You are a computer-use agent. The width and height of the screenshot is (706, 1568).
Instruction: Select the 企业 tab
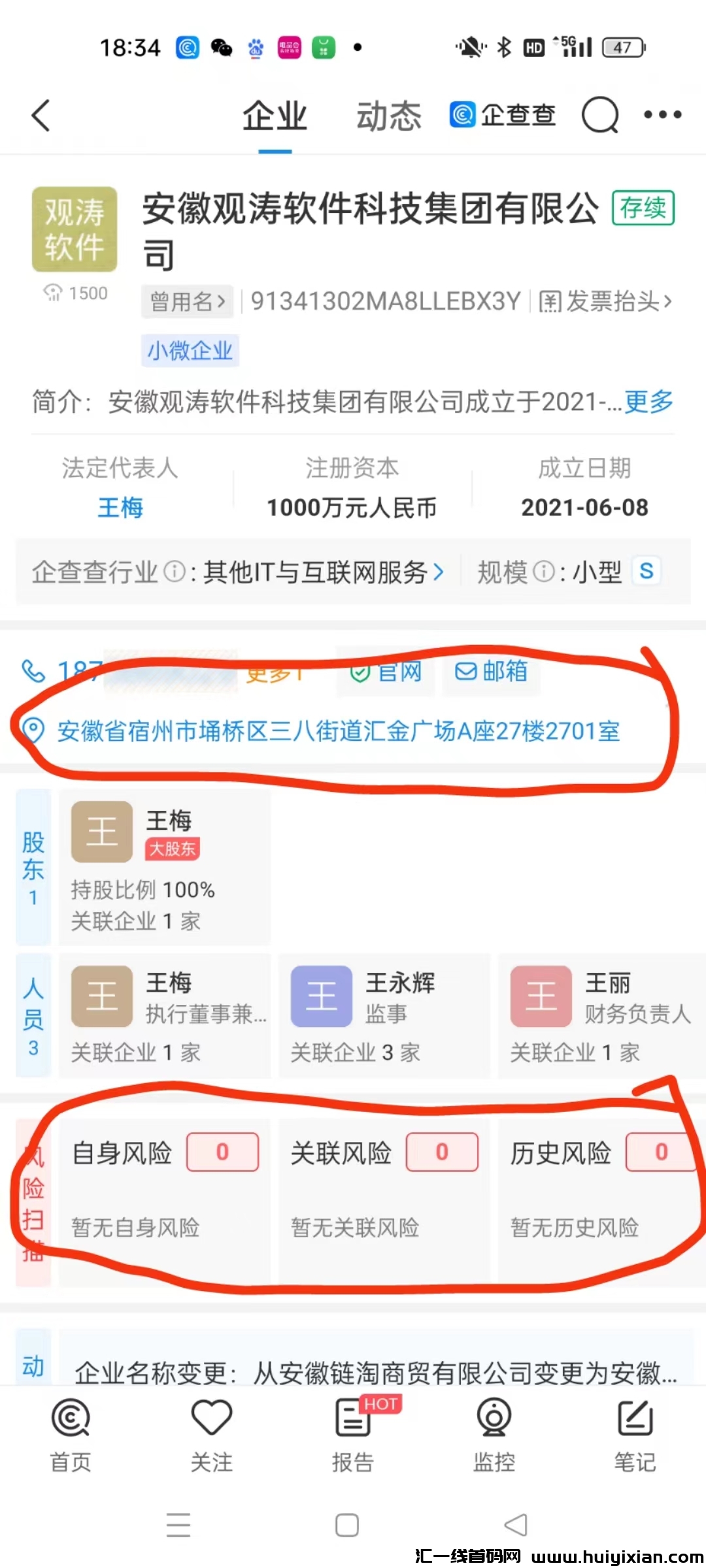point(274,115)
